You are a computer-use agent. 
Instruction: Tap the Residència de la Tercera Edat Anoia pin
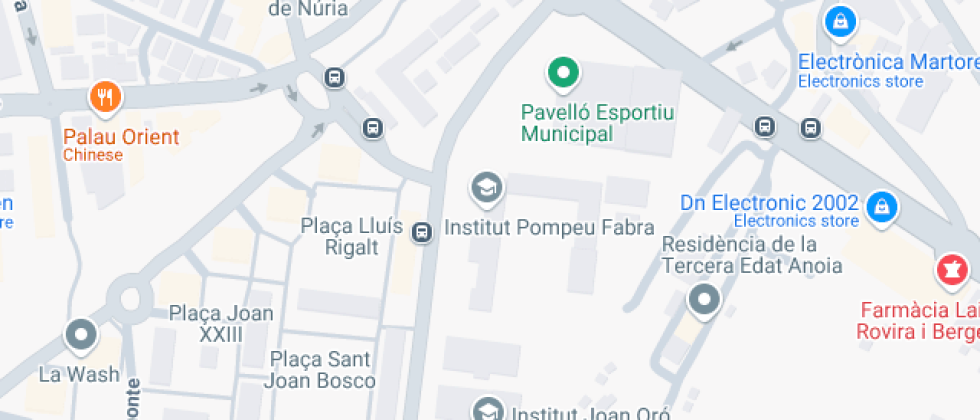705,300
